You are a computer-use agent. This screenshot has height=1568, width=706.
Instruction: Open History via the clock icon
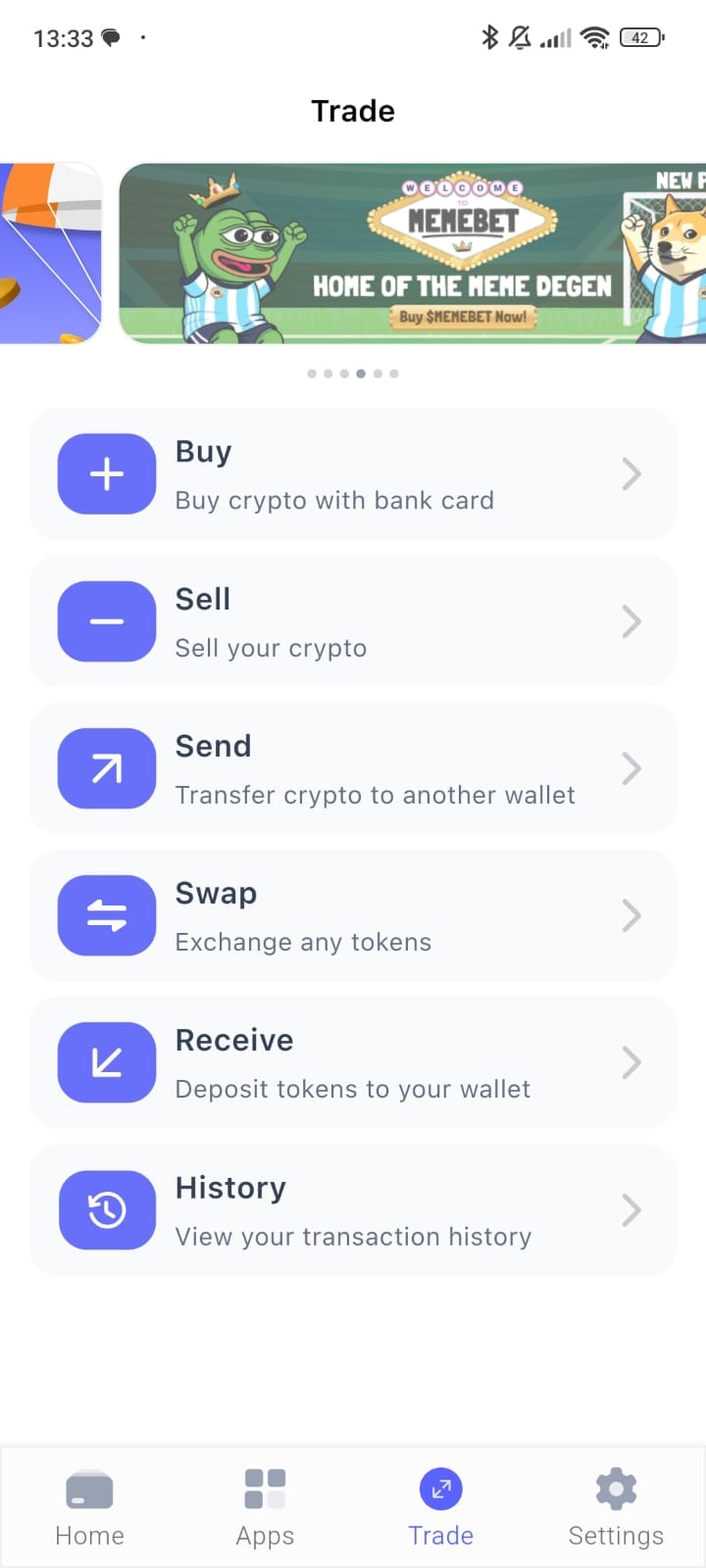(x=106, y=1209)
